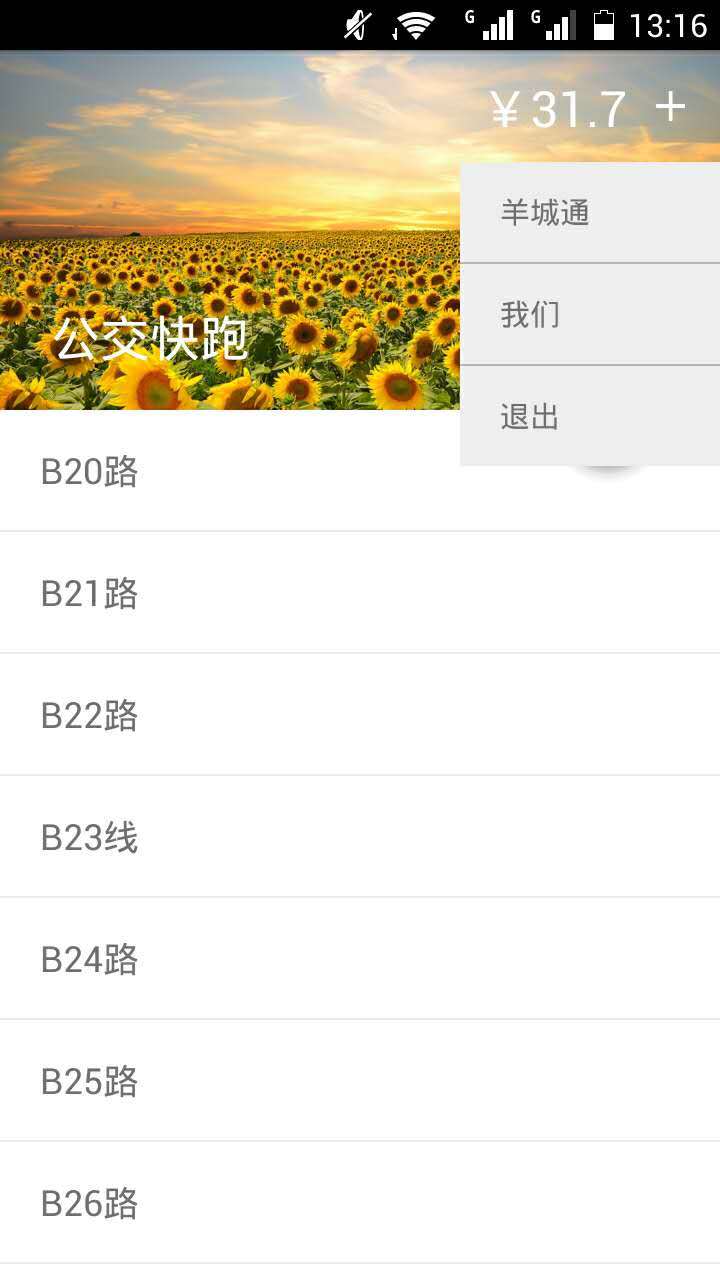Image resolution: width=720 pixels, height=1280 pixels.
Task: Open the 我们 menu option
Action: point(590,315)
